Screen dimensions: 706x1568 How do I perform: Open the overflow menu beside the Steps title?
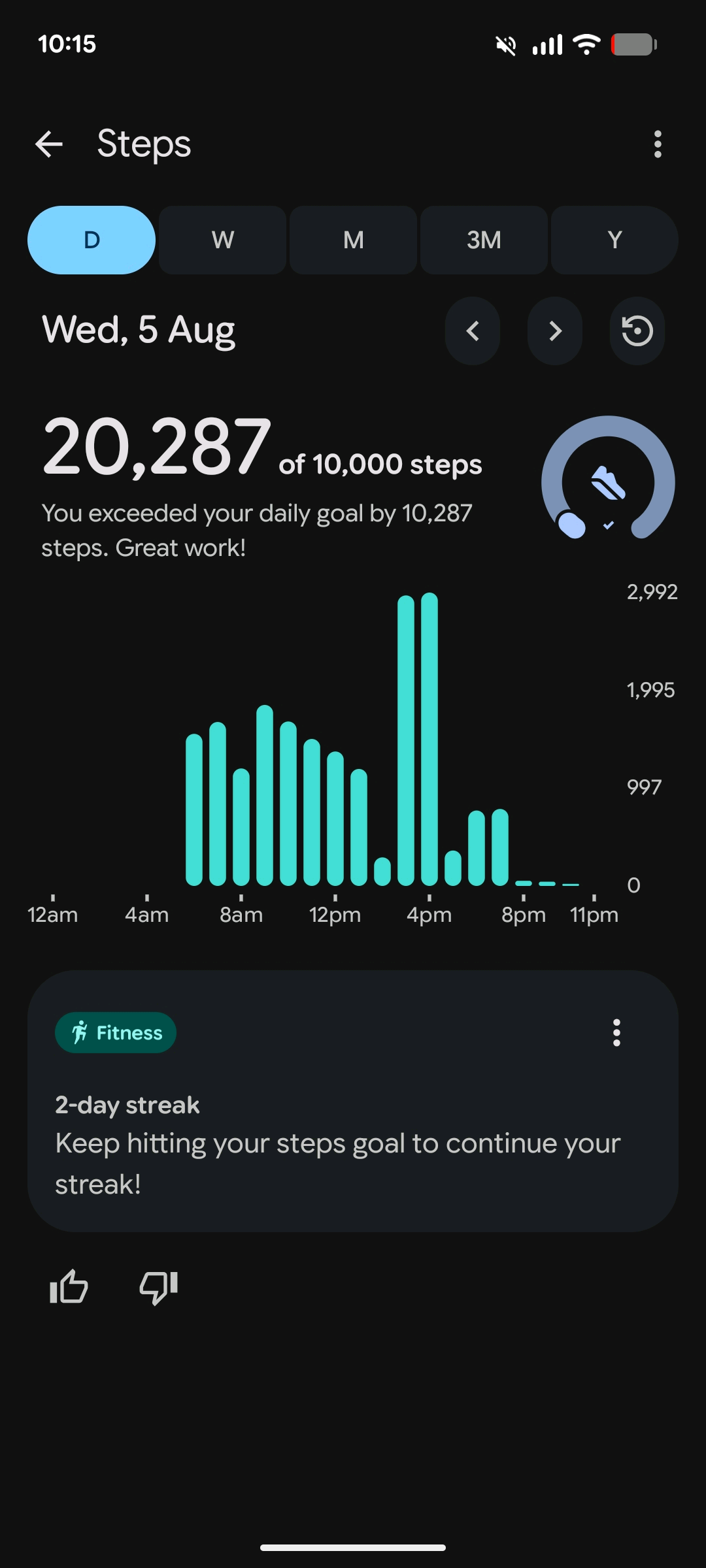(658, 144)
